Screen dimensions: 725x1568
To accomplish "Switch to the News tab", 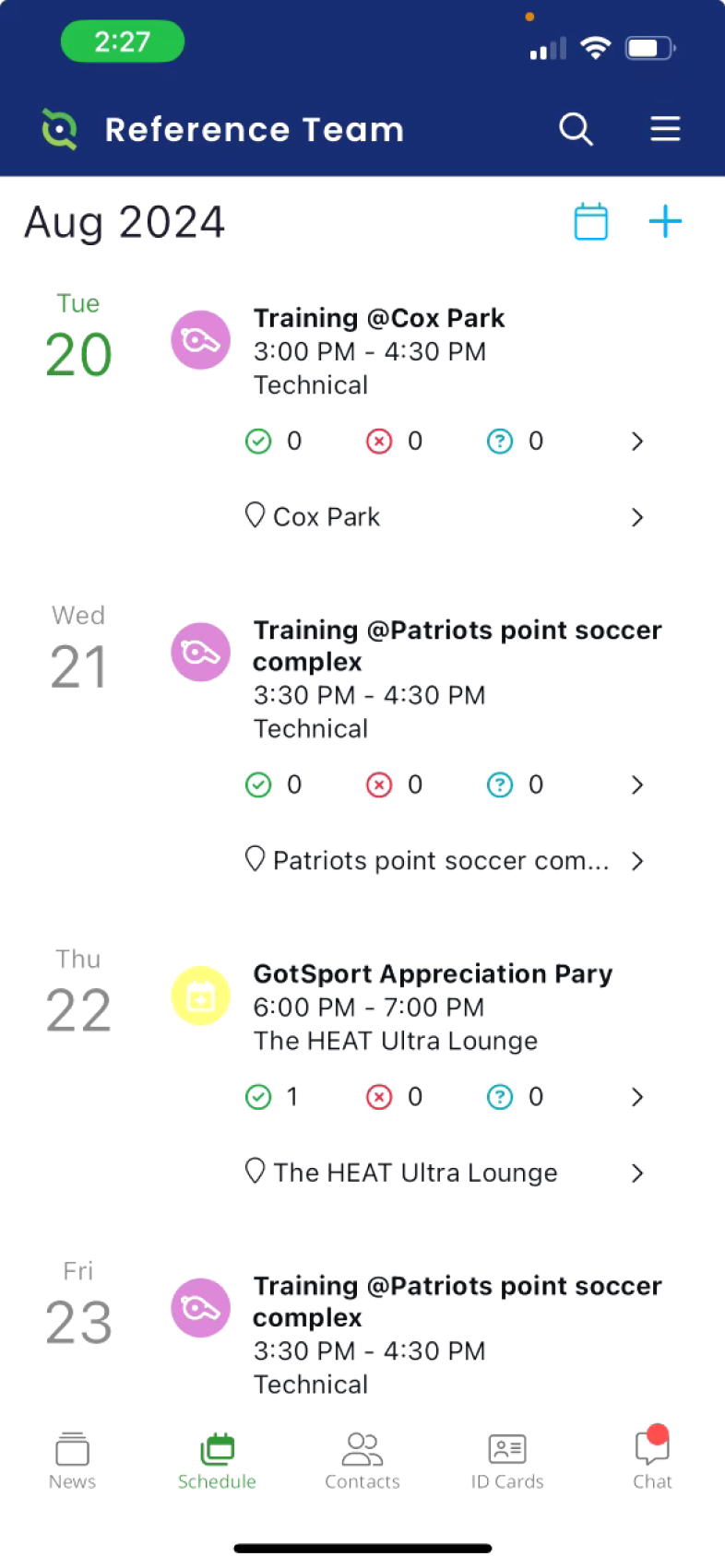I will point(72,1461).
